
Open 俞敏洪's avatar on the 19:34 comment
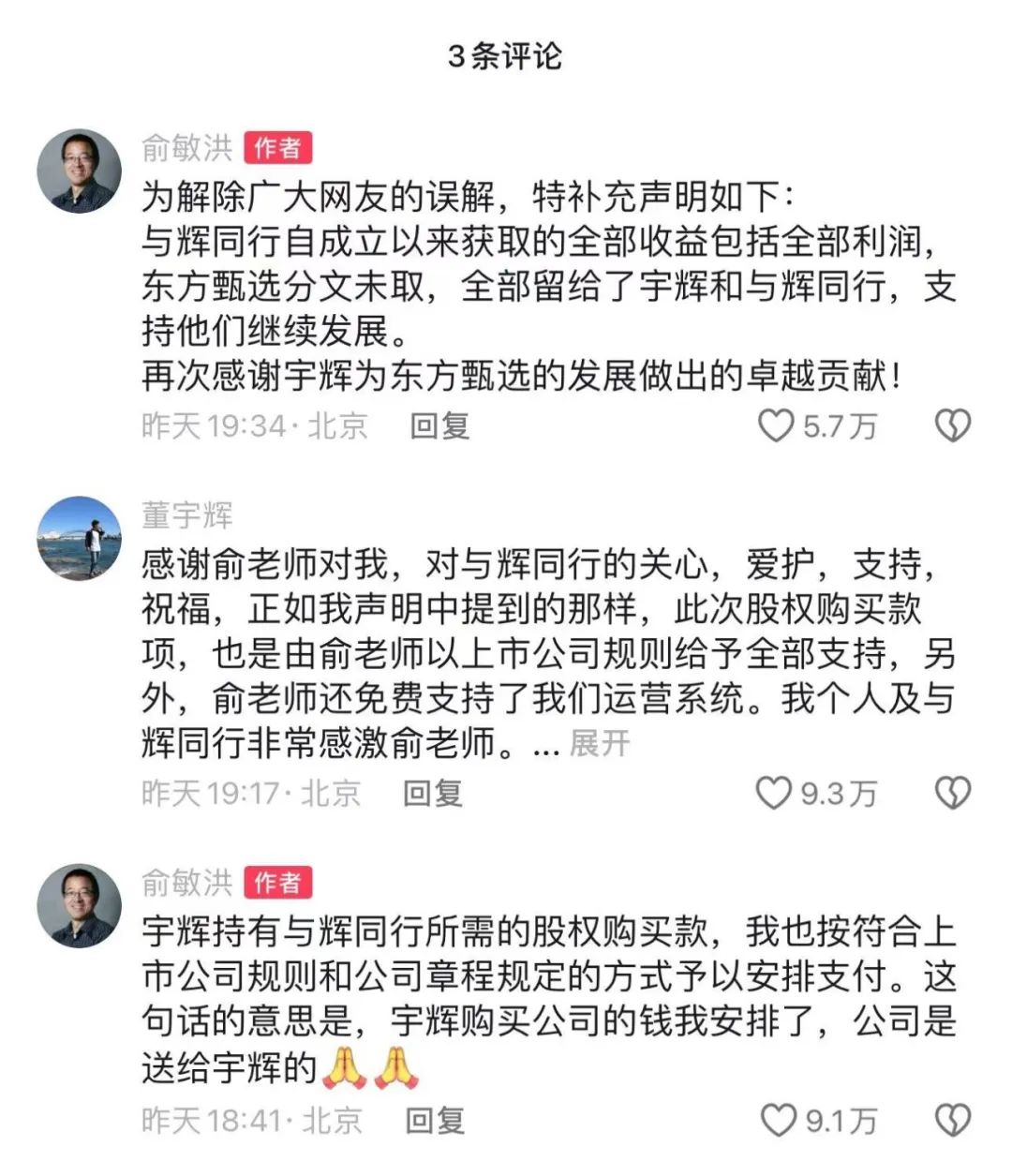80,171
